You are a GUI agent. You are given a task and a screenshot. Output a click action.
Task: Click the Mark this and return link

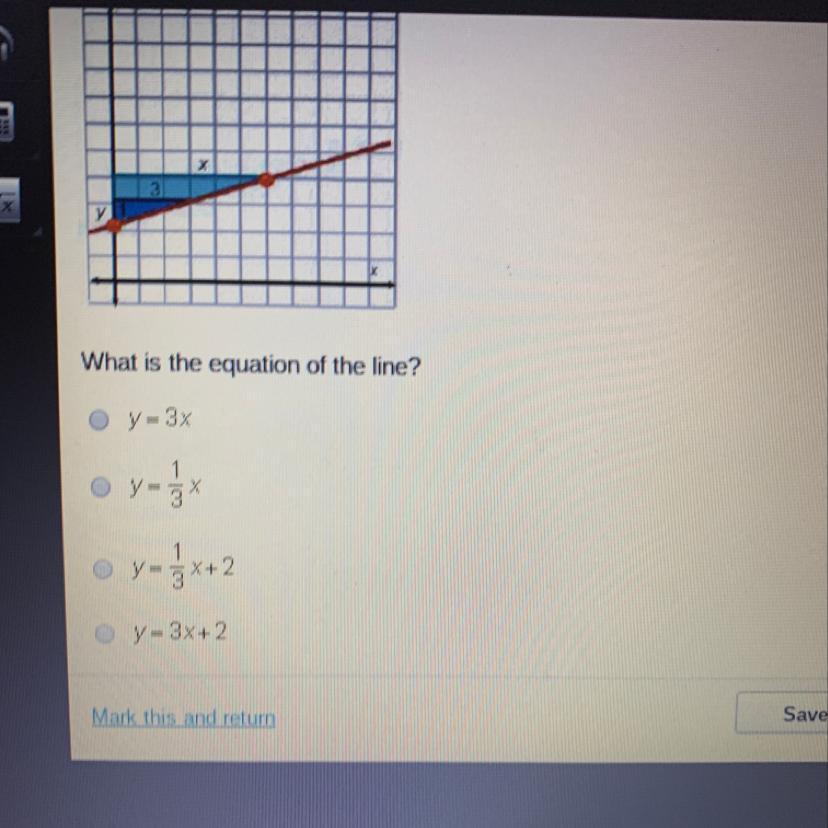pyautogui.click(x=183, y=718)
